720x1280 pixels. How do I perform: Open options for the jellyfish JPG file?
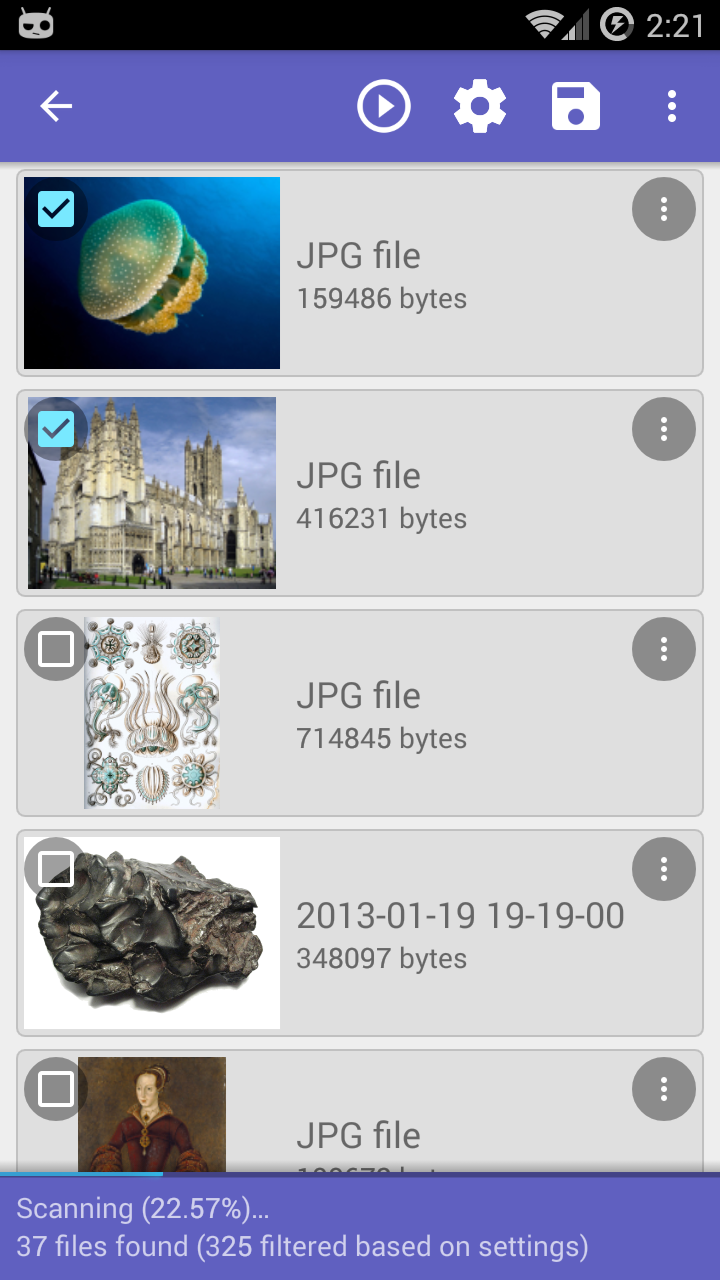(x=663, y=209)
